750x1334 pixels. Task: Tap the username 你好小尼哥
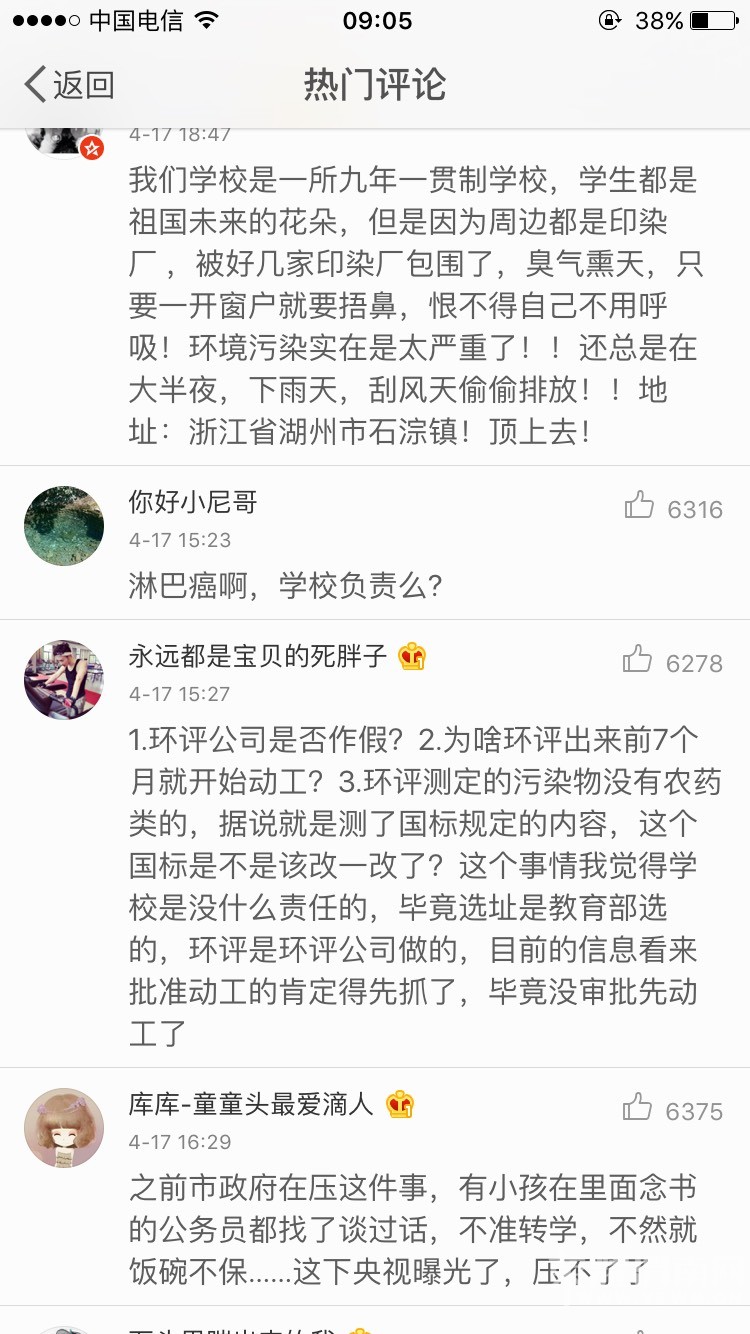point(193,502)
